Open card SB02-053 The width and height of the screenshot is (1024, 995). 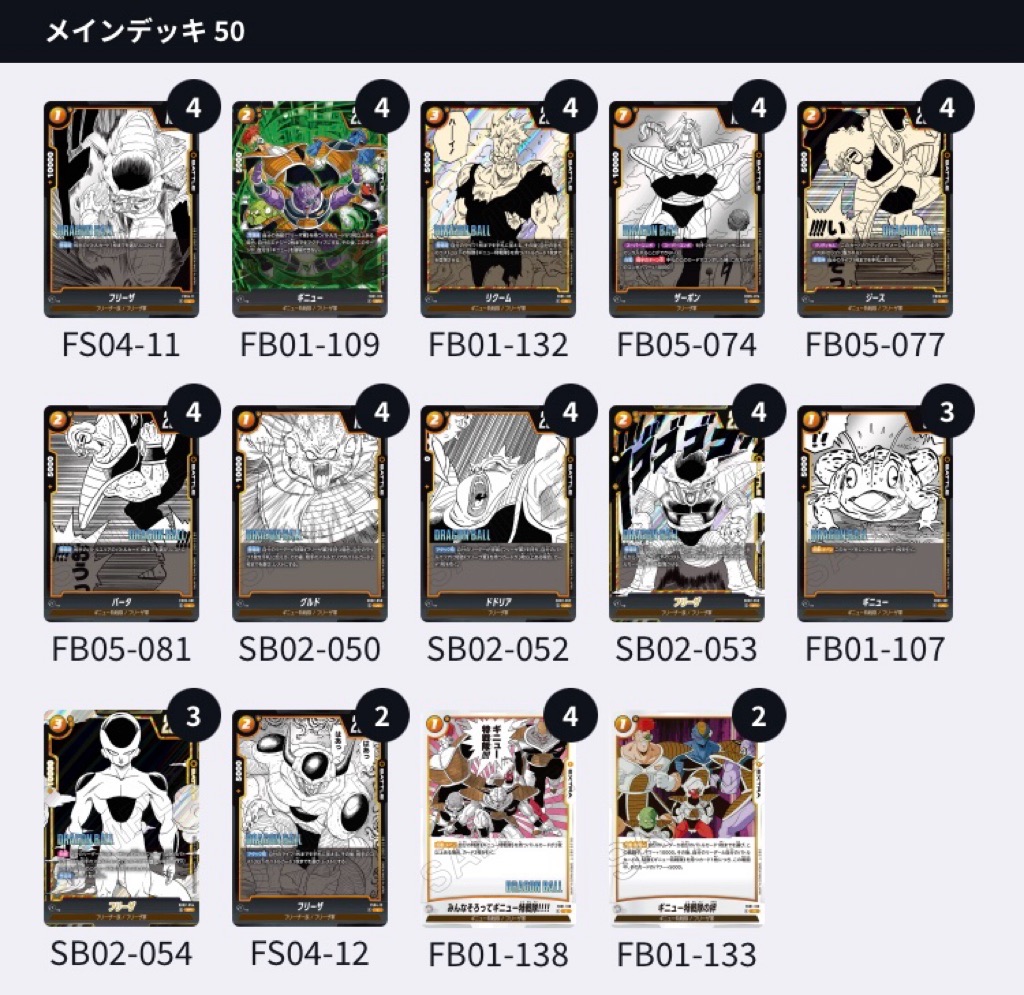(686, 513)
